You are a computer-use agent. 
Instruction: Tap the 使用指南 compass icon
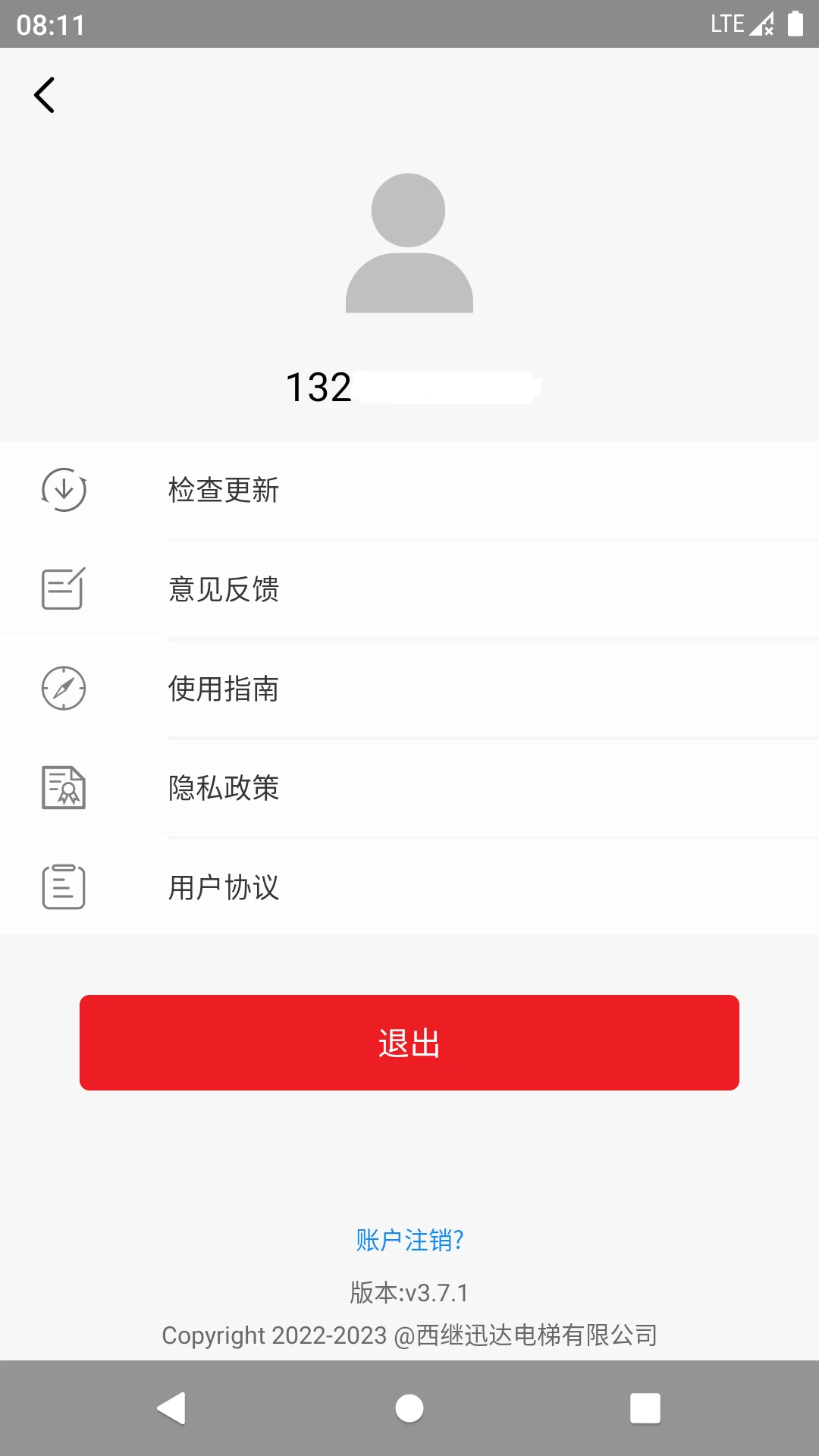click(x=64, y=689)
